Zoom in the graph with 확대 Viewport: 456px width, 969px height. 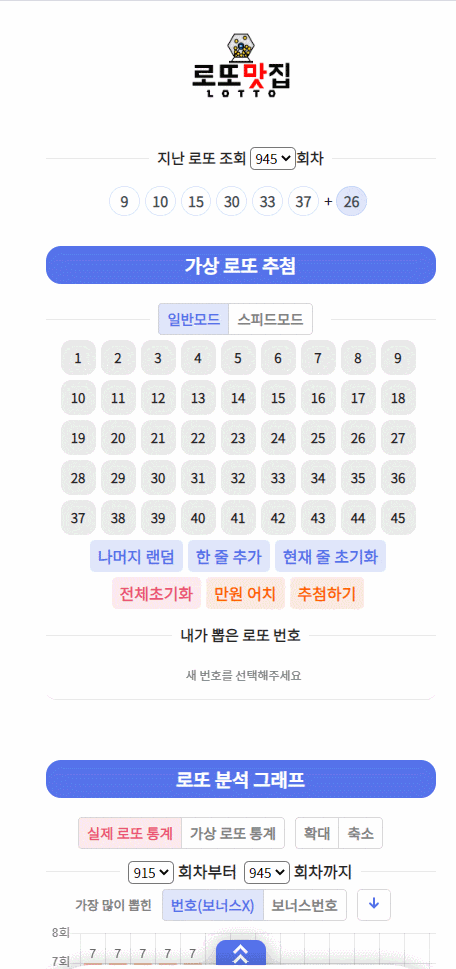[x=317, y=833]
